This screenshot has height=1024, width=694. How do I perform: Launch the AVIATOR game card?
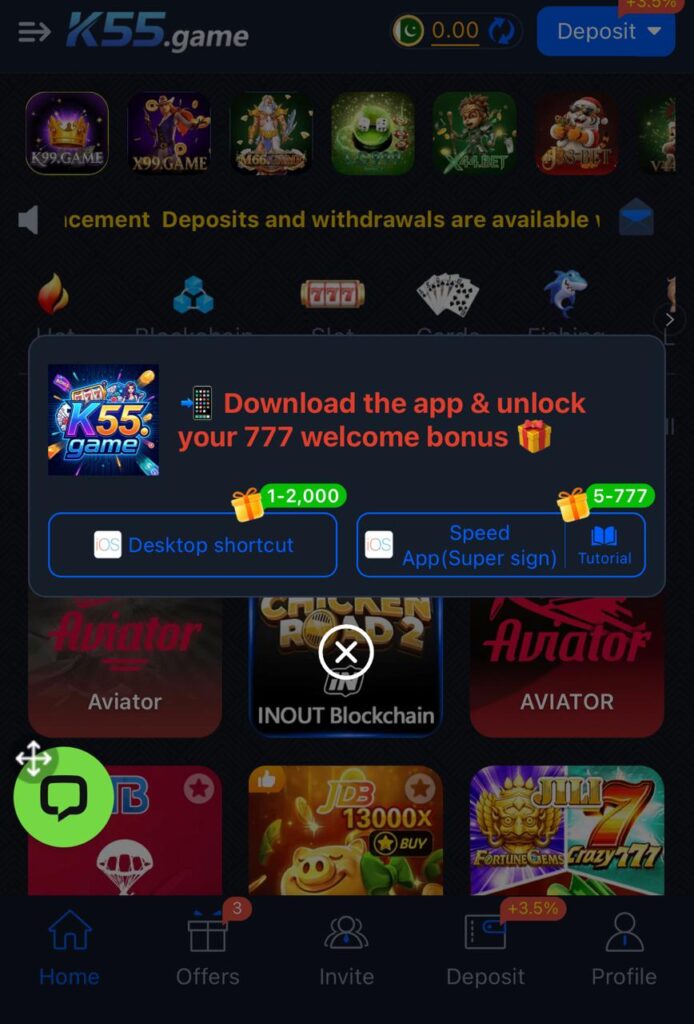pos(567,665)
